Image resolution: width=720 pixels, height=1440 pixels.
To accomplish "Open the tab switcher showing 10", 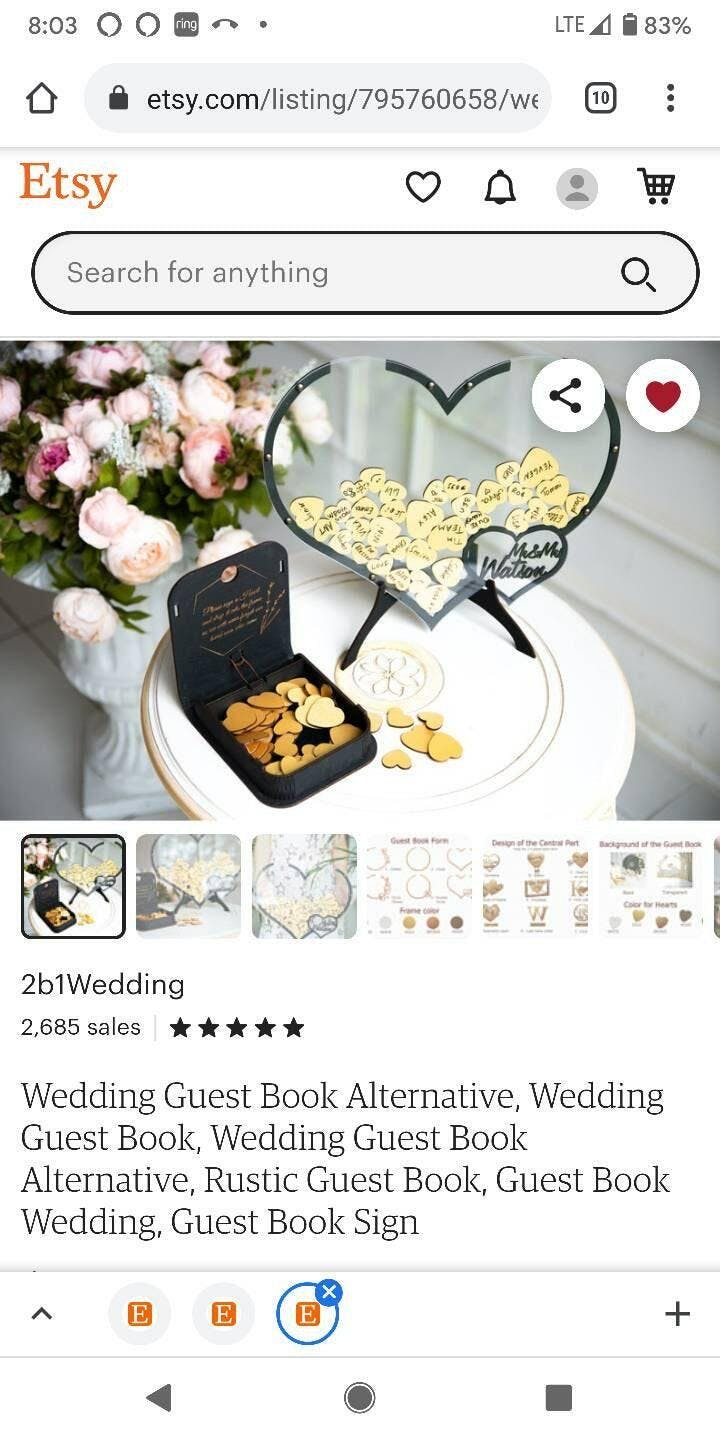I will [x=600, y=98].
